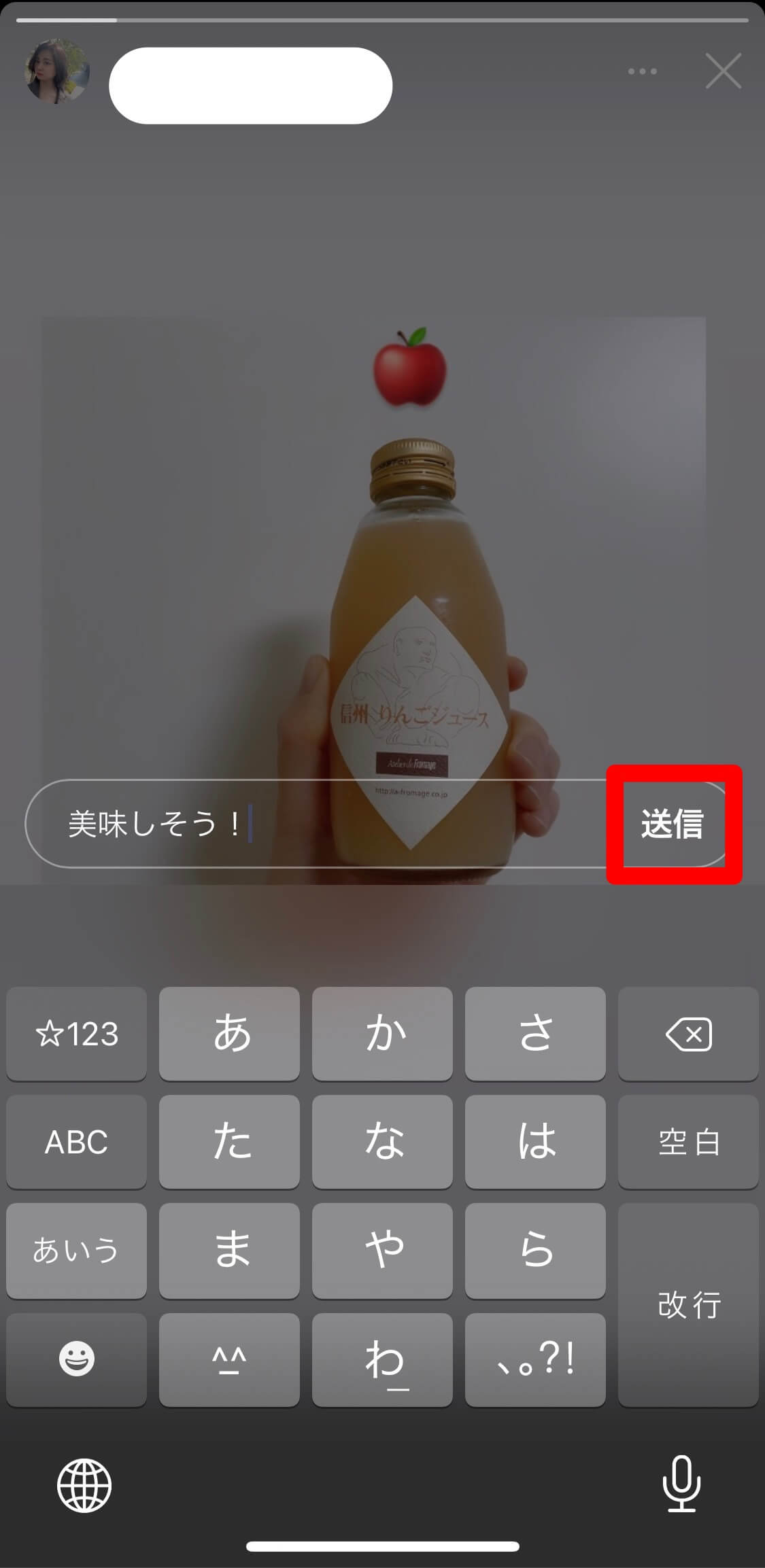The image size is (765, 1568).
Task: Open the story author's profile picture
Action: pos(57,71)
